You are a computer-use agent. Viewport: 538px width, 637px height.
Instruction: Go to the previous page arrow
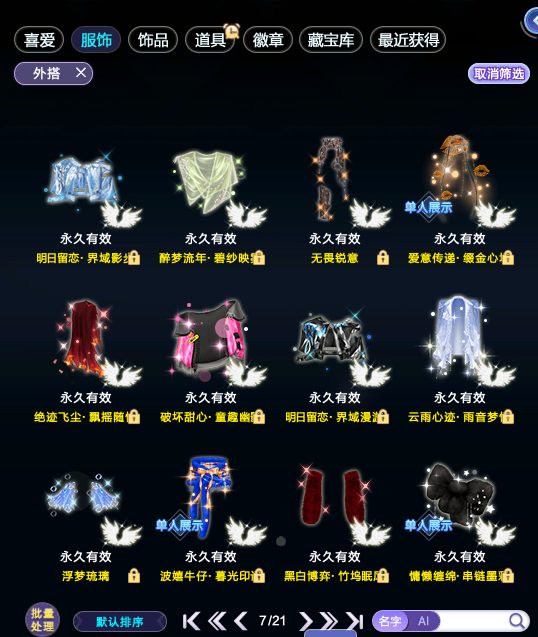coord(241,621)
